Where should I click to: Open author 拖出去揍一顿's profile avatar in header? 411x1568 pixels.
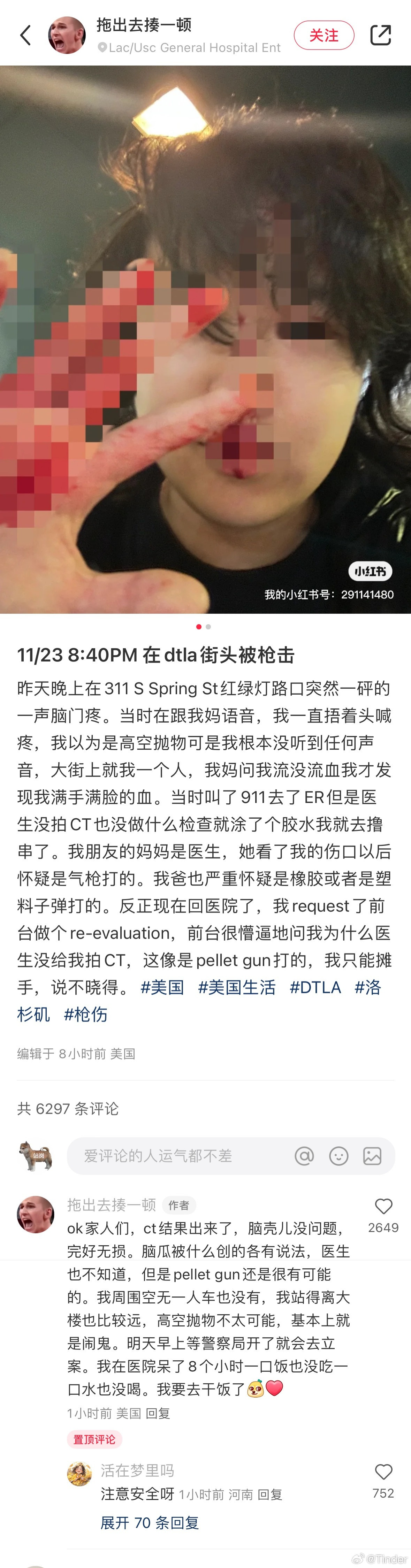66,35
